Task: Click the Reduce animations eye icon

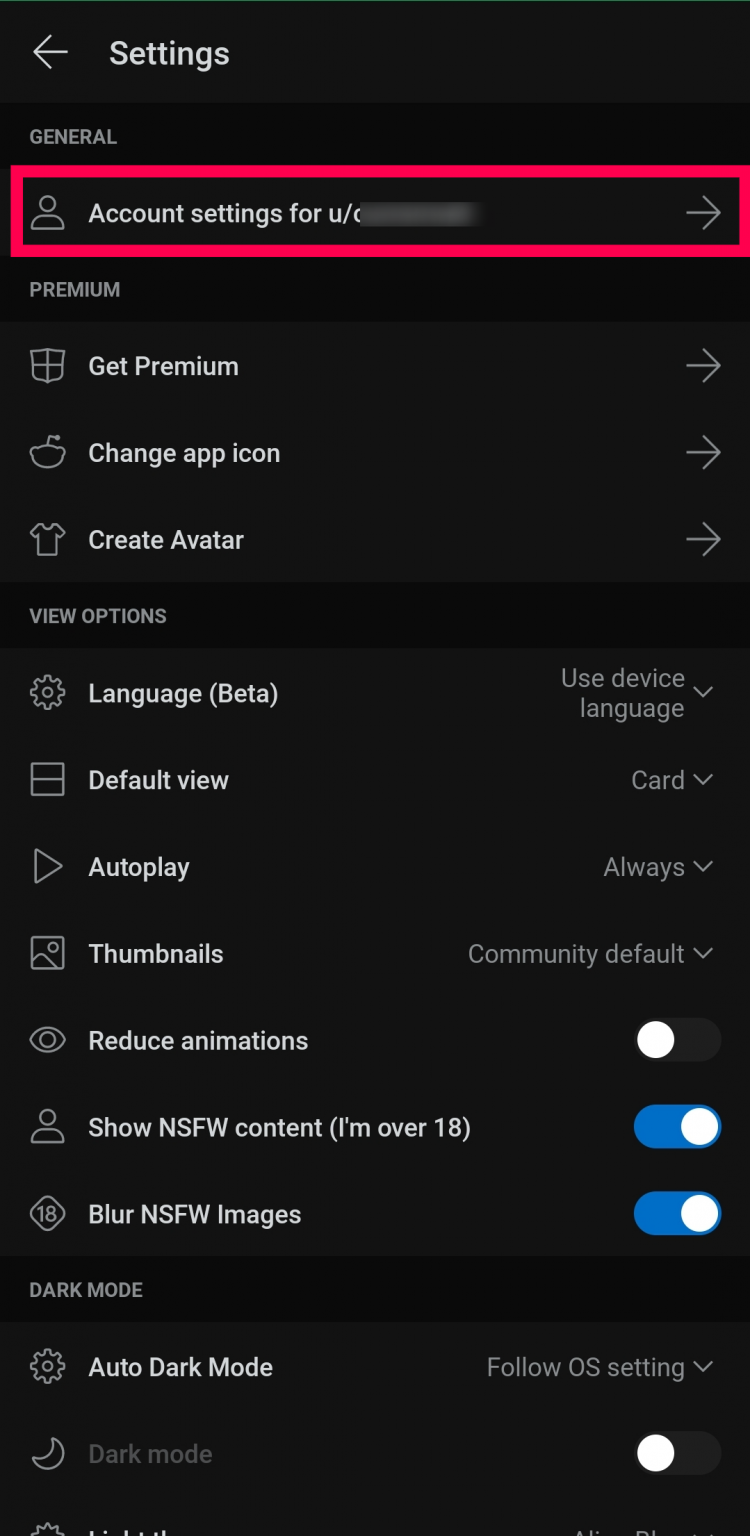Action: (47, 1040)
